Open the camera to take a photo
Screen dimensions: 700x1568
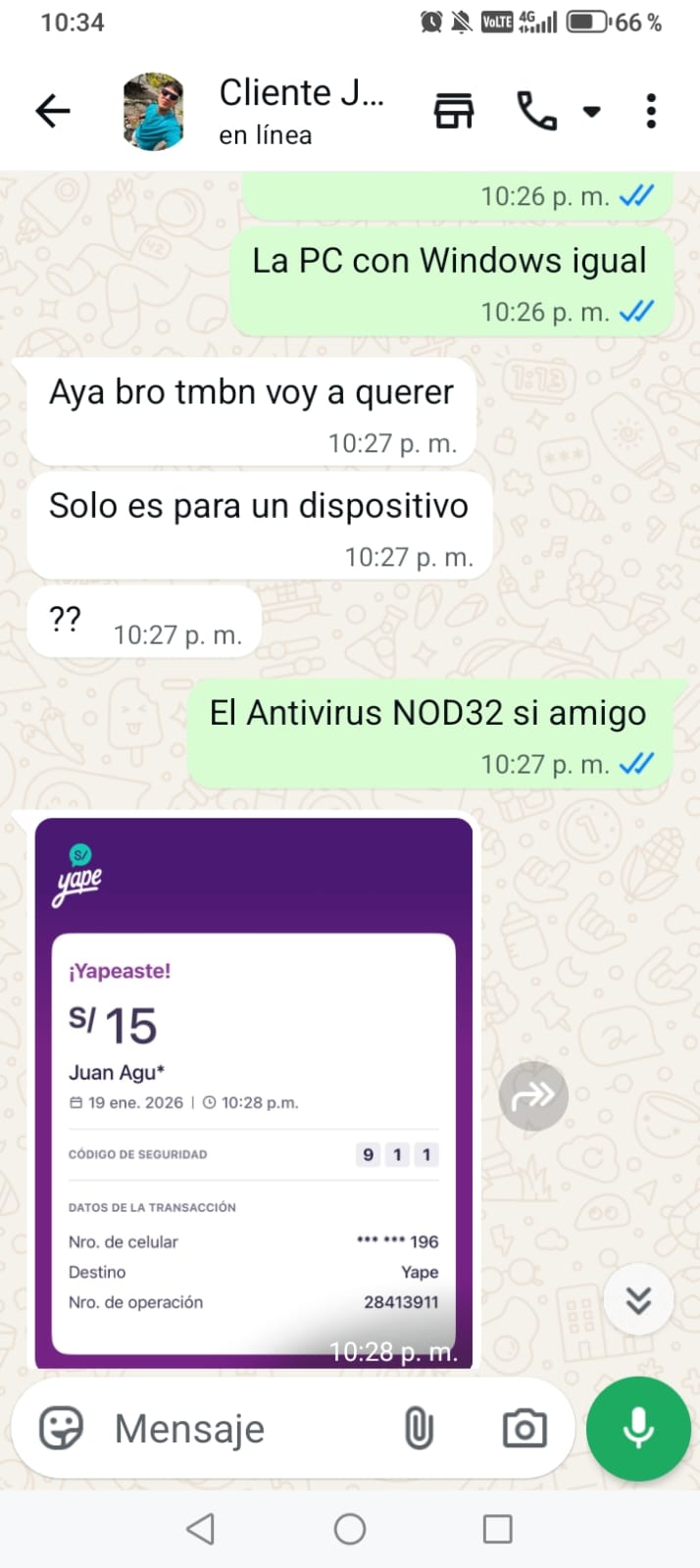[524, 1428]
